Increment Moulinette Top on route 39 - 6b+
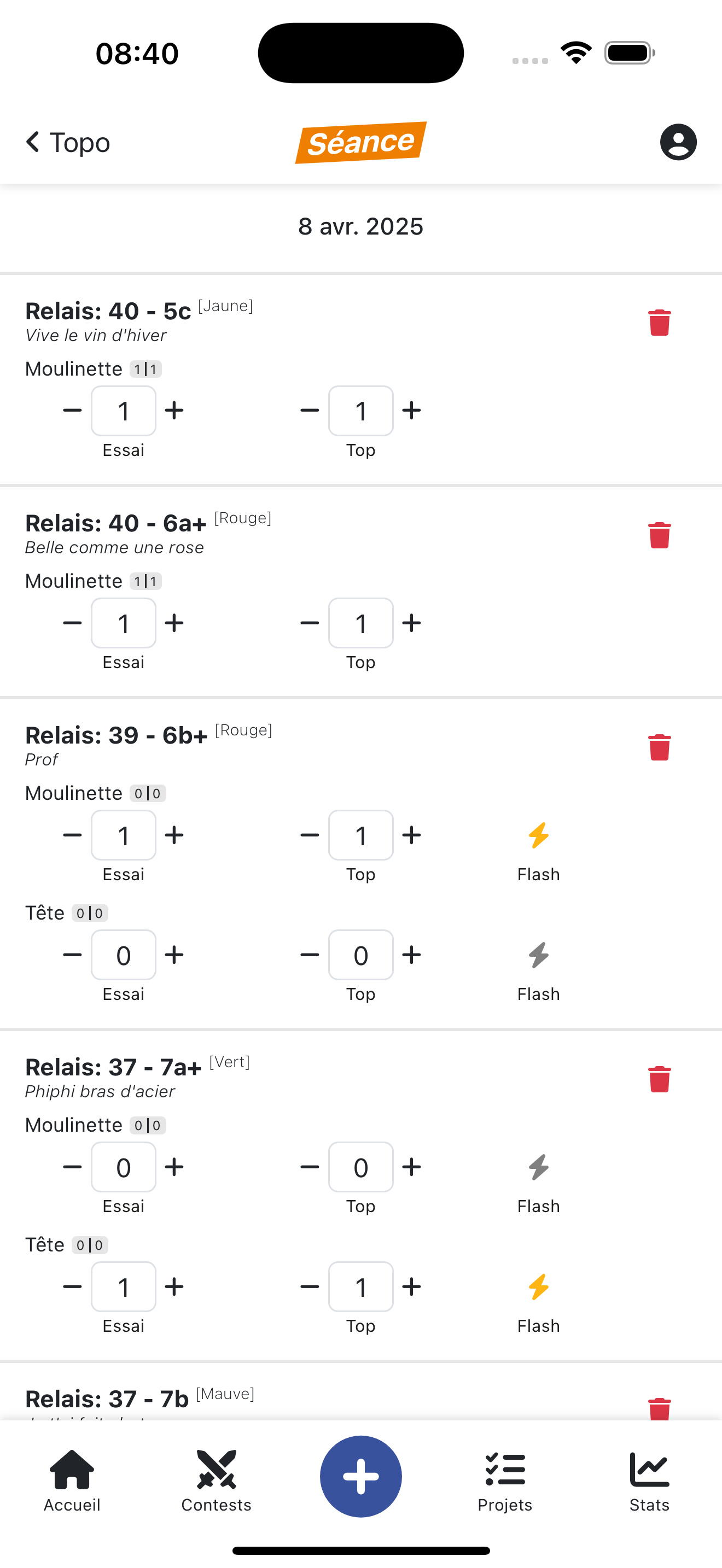Screen dimensions: 722x1568 click(411, 835)
